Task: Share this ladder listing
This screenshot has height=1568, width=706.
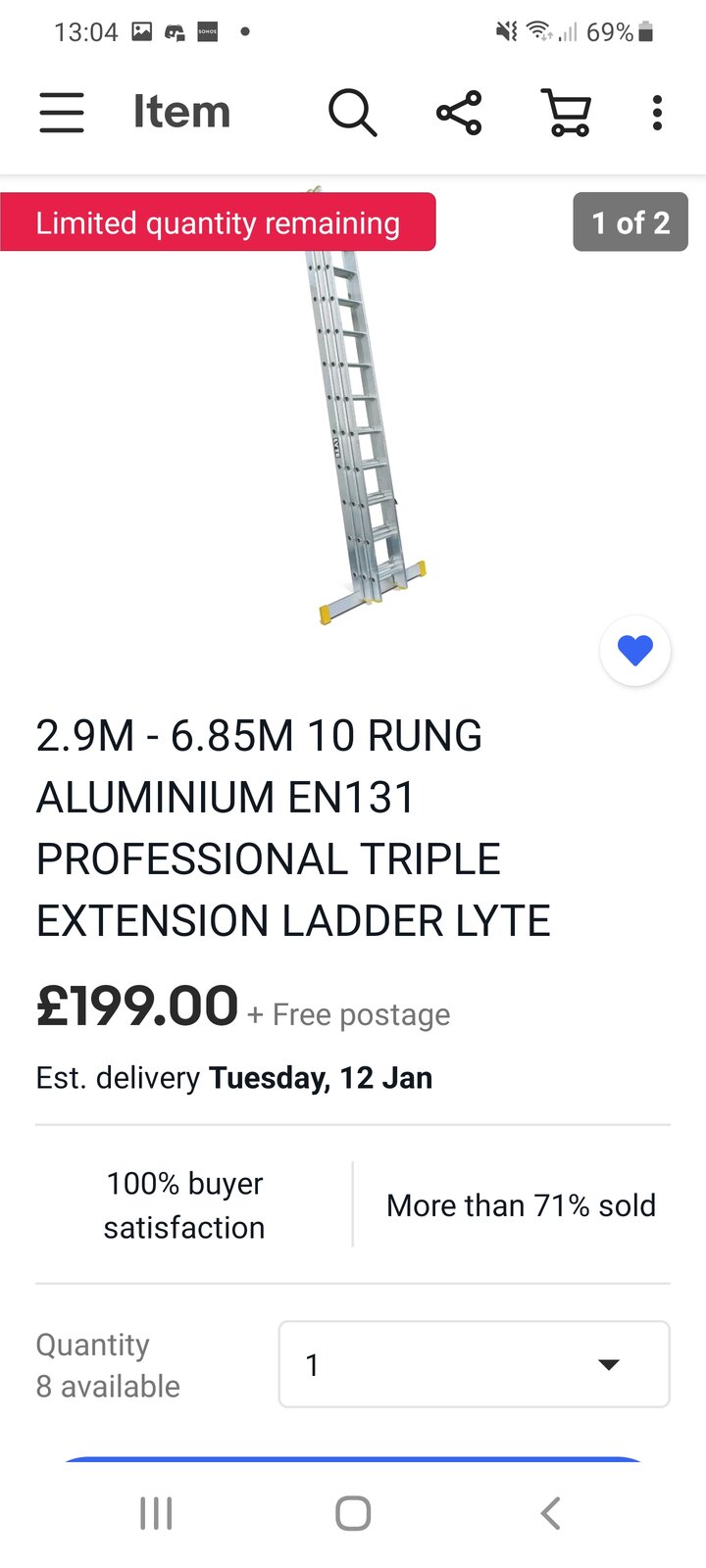Action: tap(459, 112)
